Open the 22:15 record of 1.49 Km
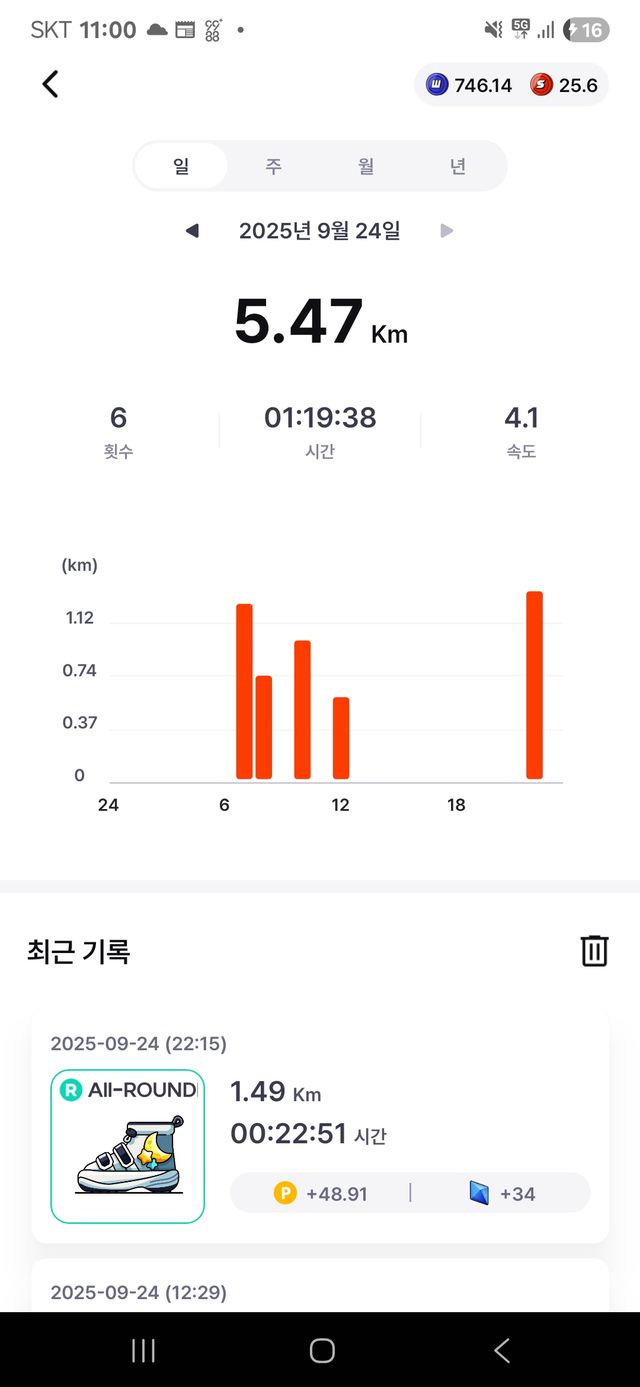640x1387 pixels. [x=320, y=1125]
